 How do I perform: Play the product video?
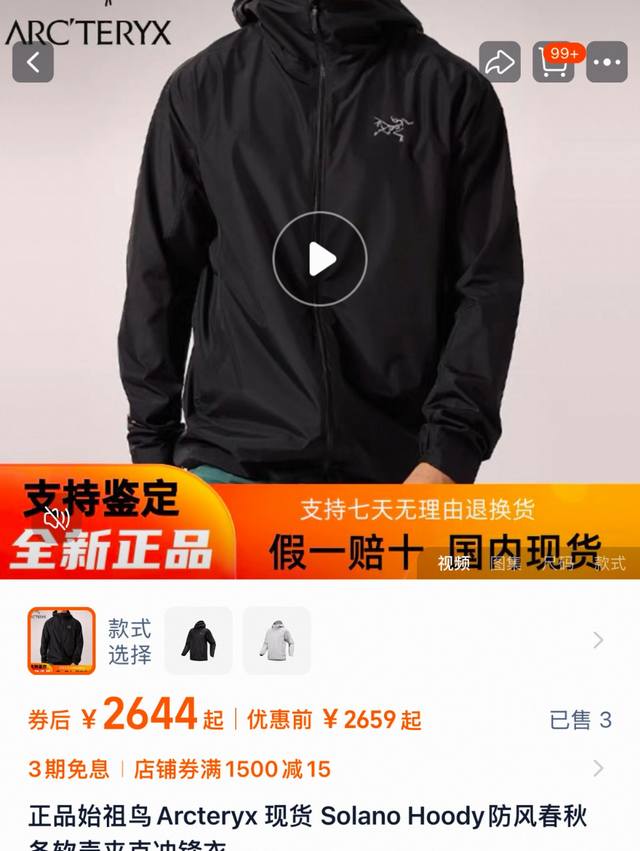(x=320, y=260)
